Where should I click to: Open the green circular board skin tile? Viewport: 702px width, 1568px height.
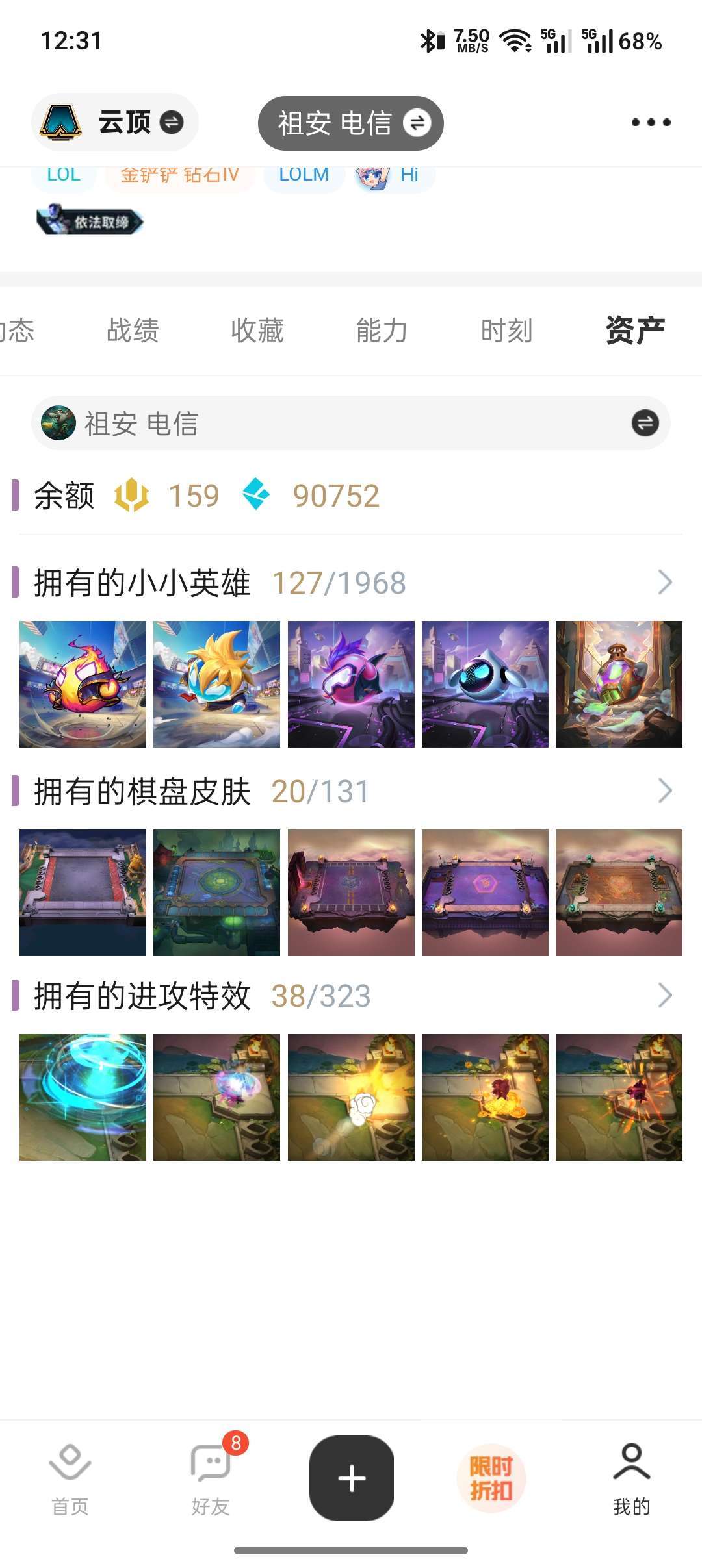(216, 892)
